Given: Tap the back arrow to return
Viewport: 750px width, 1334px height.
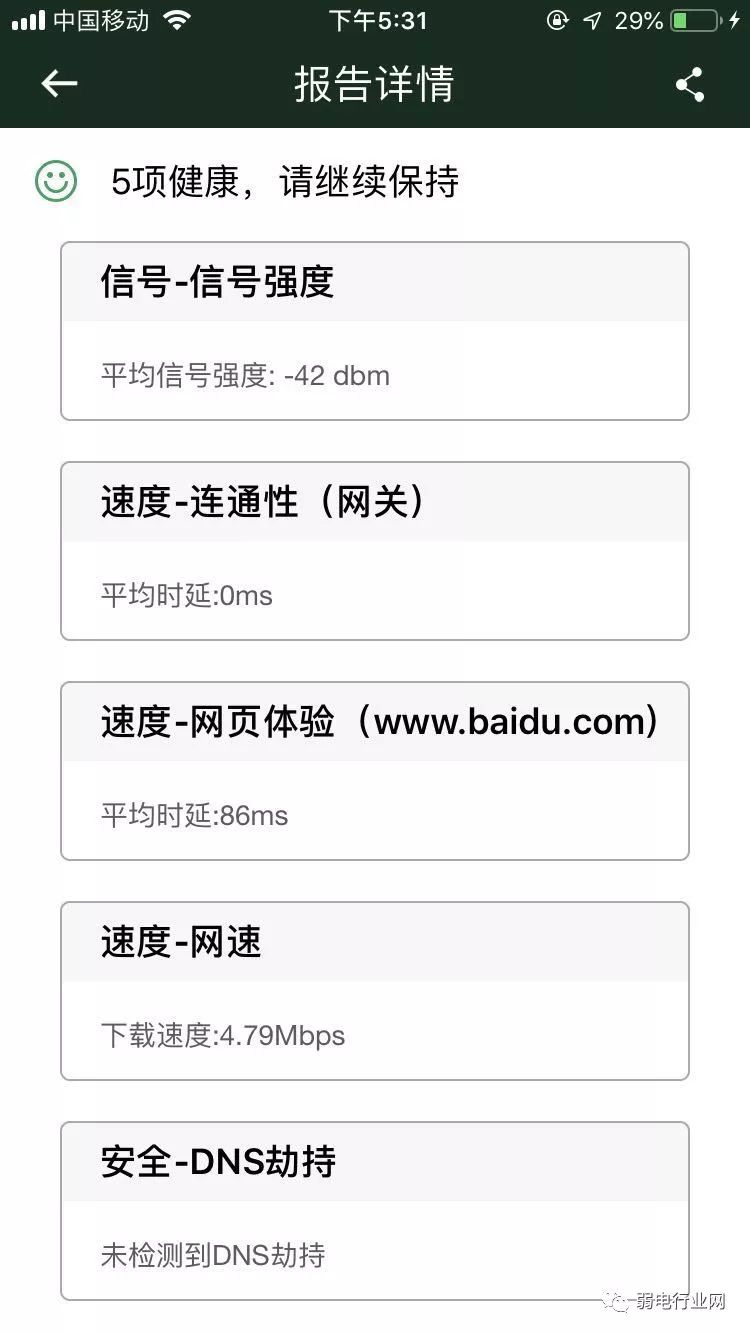Looking at the screenshot, I should click(x=57, y=83).
